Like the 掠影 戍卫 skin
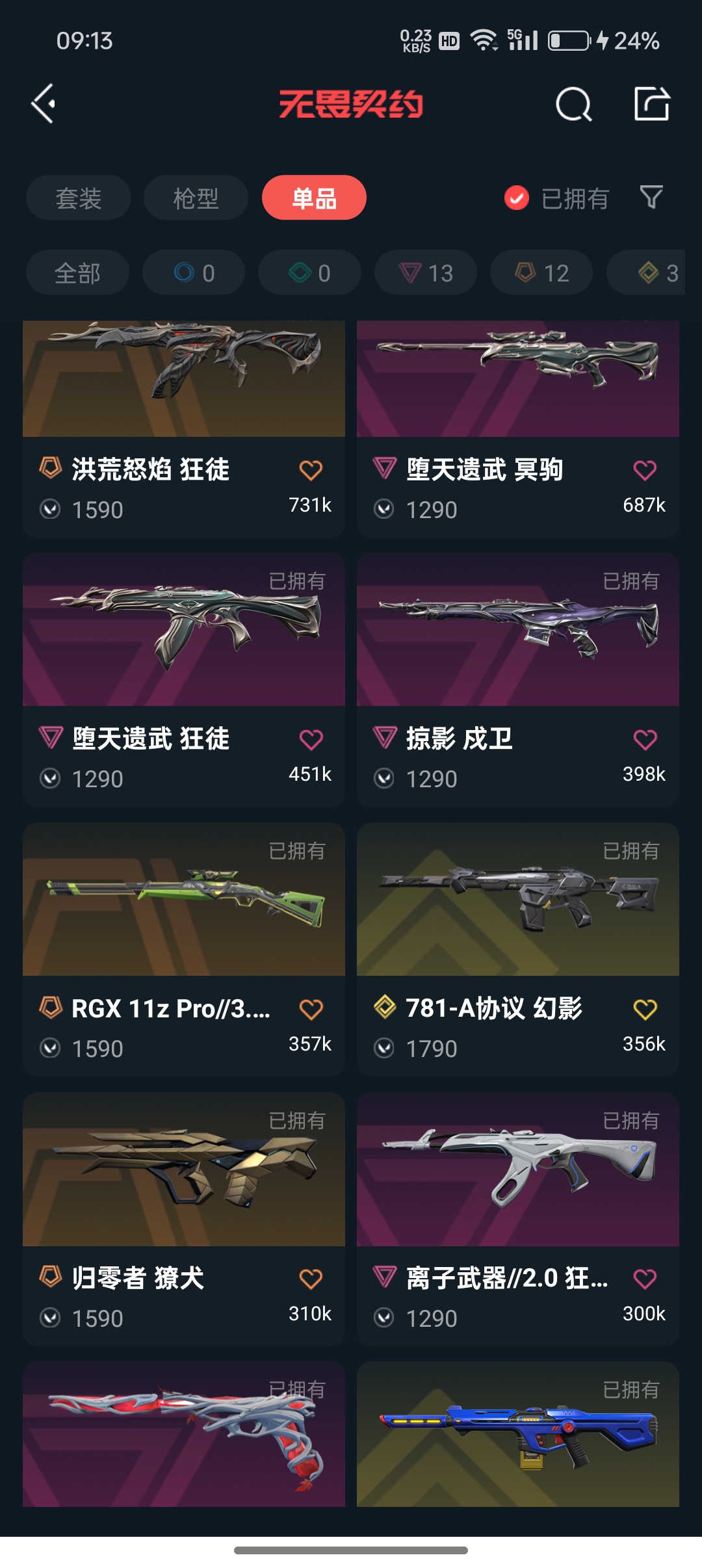The height and width of the screenshot is (1568, 702). tap(645, 740)
